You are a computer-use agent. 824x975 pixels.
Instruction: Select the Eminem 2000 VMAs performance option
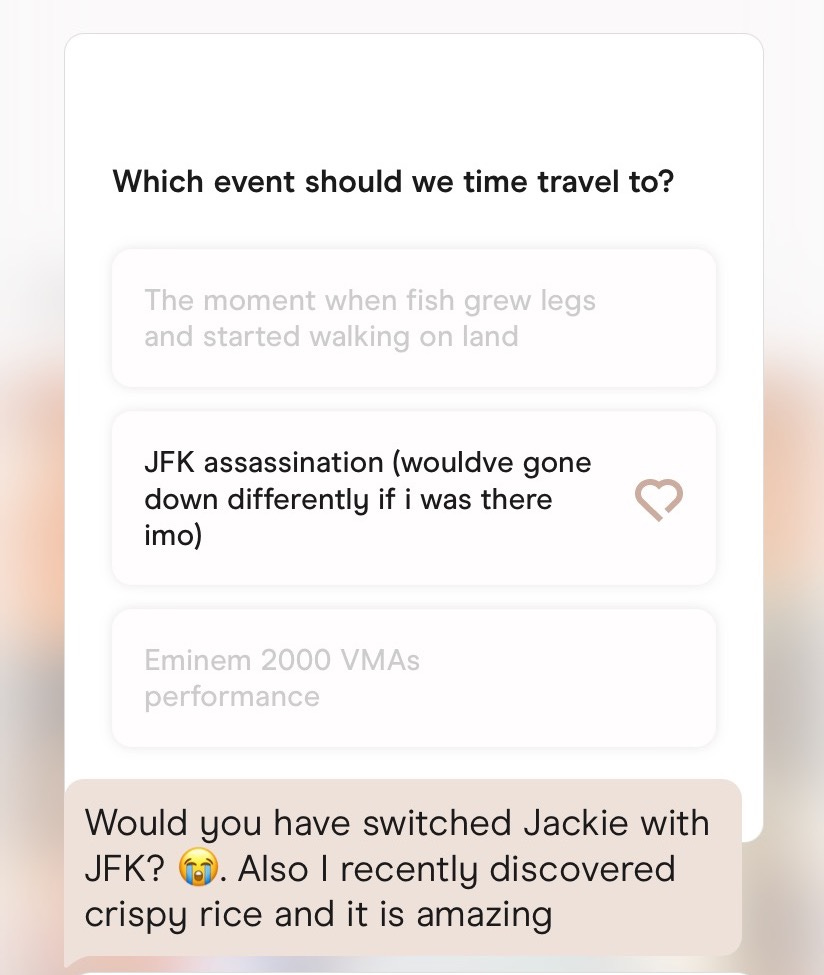click(x=414, y=678)
